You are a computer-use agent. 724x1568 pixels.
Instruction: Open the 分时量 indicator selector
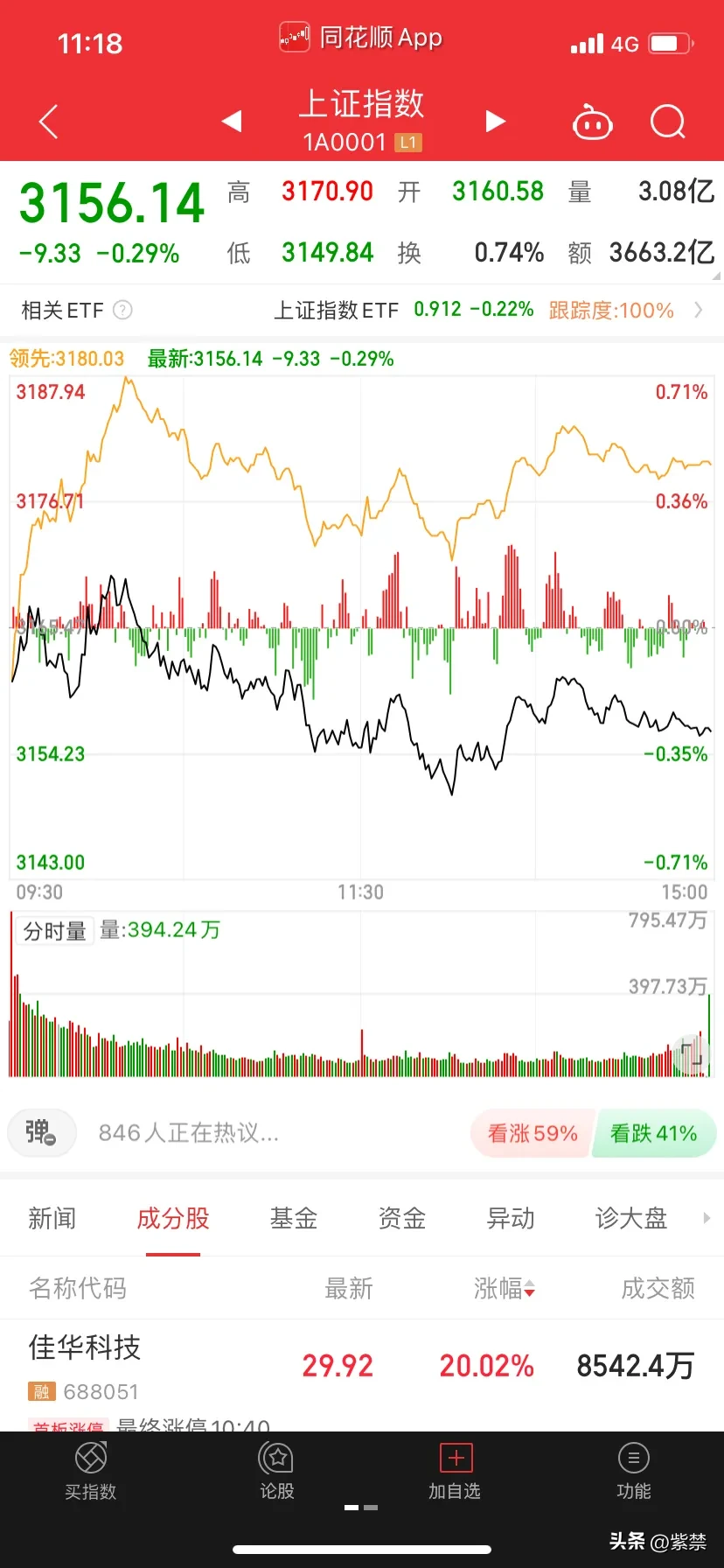coord(54,931)
